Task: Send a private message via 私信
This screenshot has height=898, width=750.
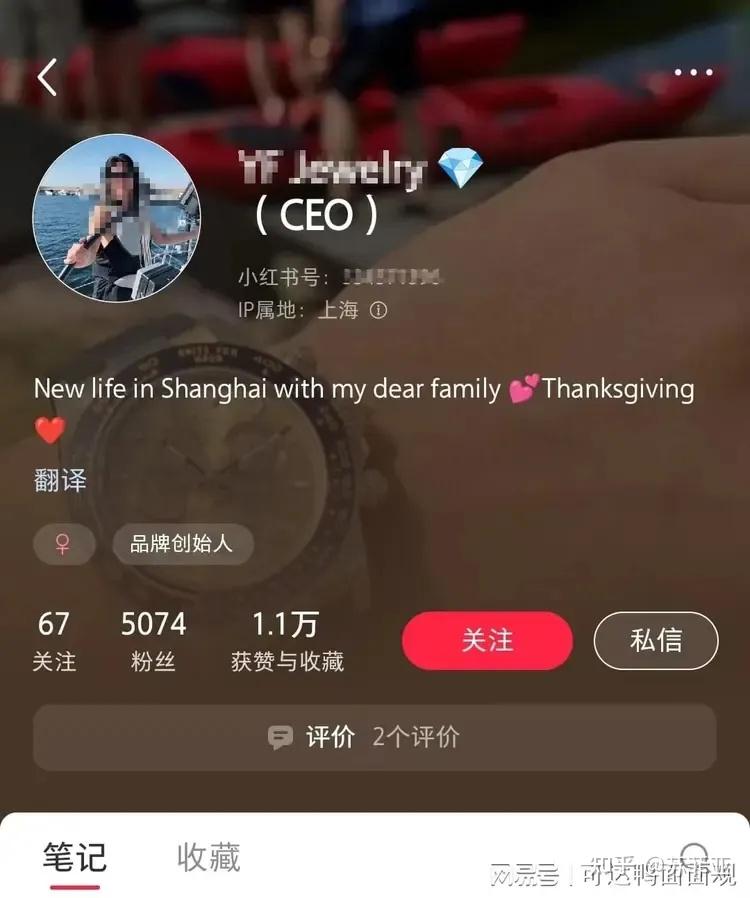Action: coord(656,641)
